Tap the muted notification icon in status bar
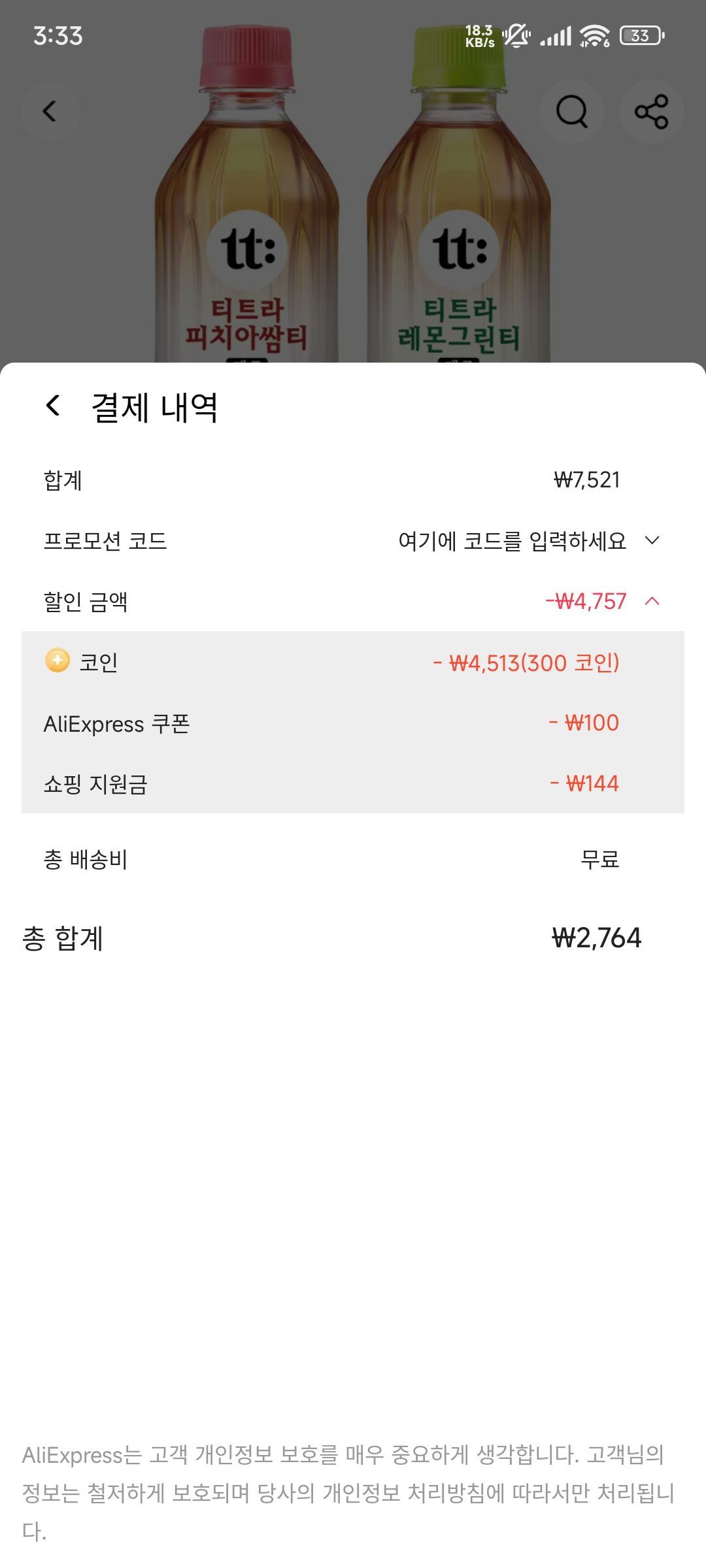 pos(518,37)
